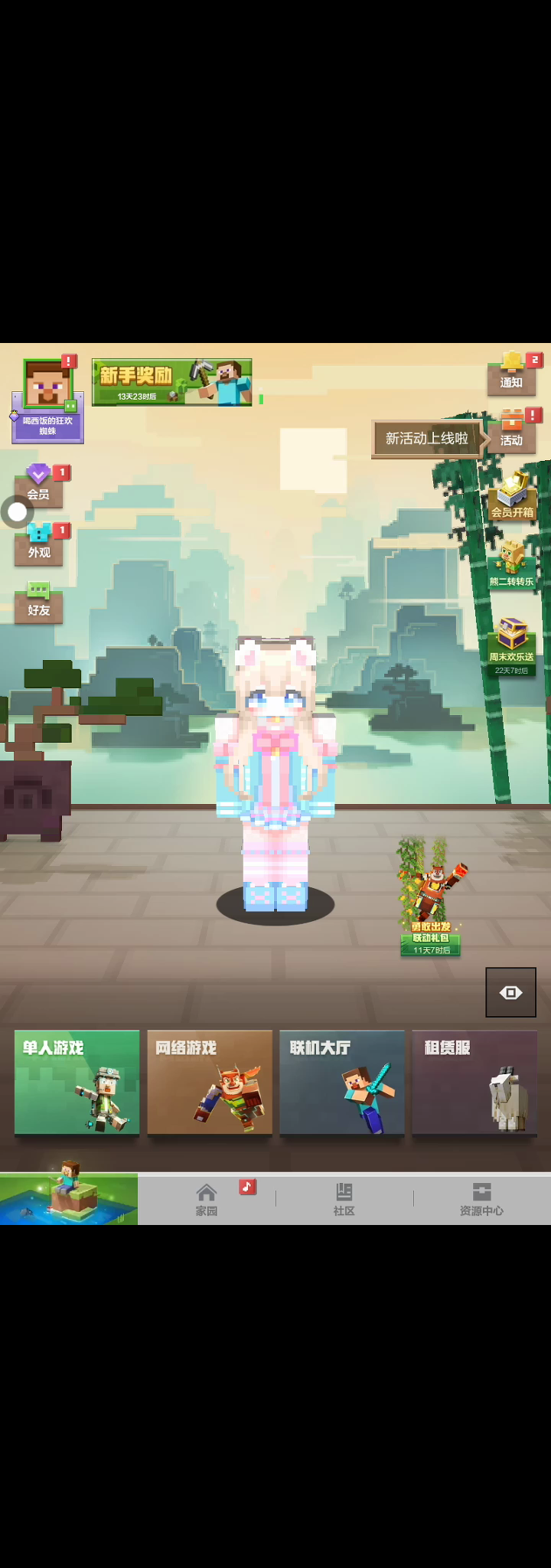Toggle the eye icon to hide UI

click(x=510, y=992)
